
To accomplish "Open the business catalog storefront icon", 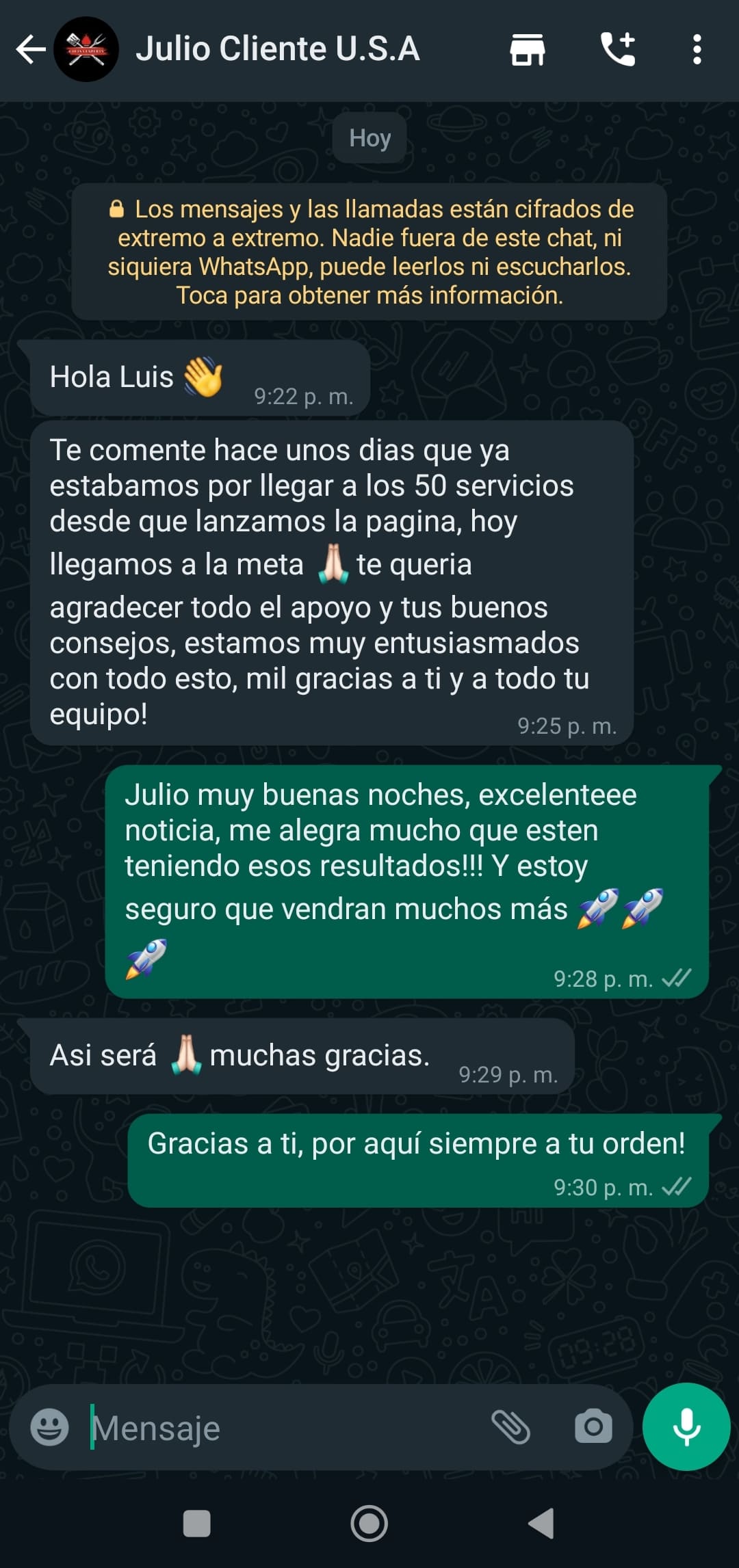I will (527, 49).
